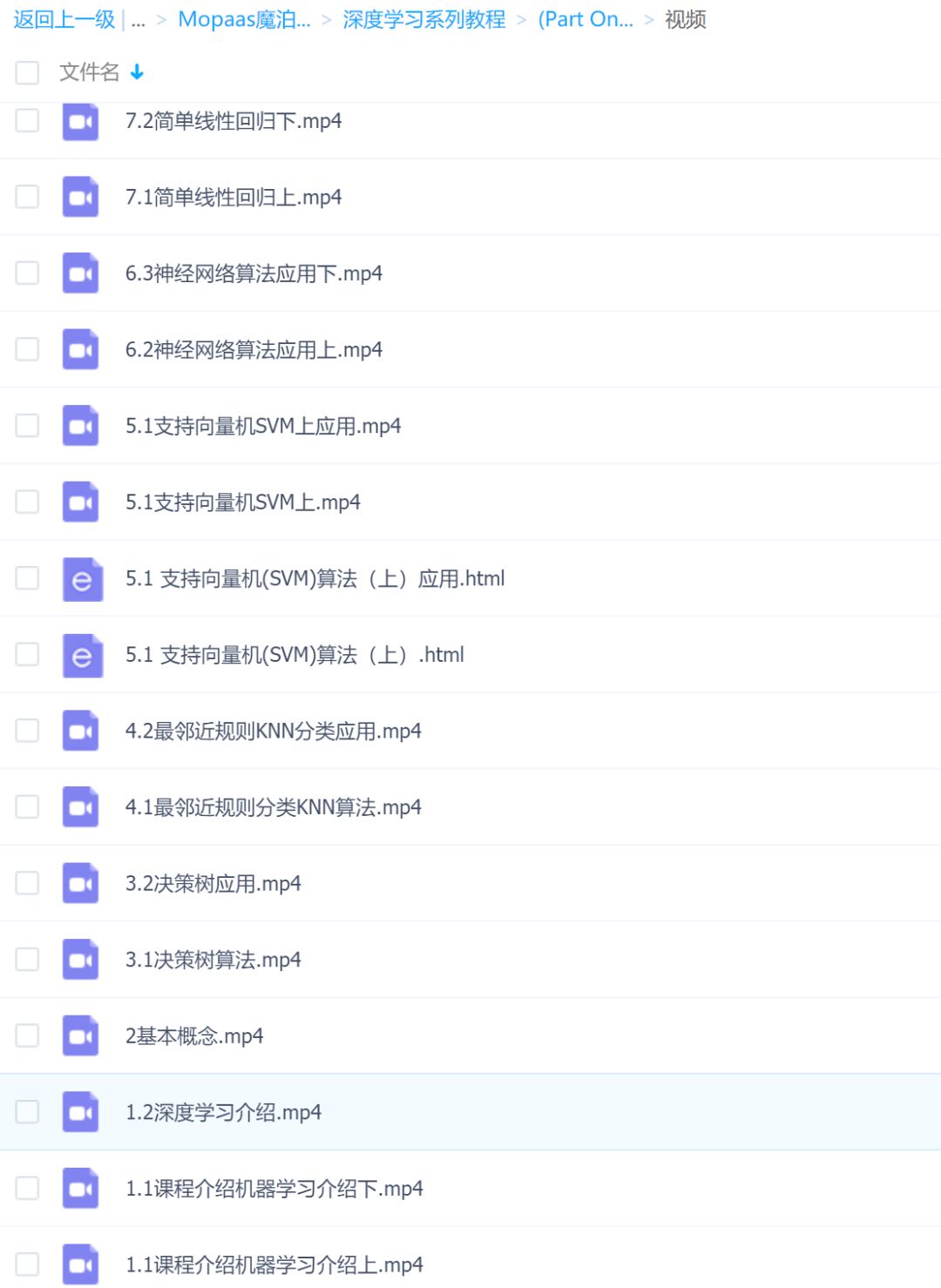Open 3.2决策树应用.mp4

(x=213, y=883)
